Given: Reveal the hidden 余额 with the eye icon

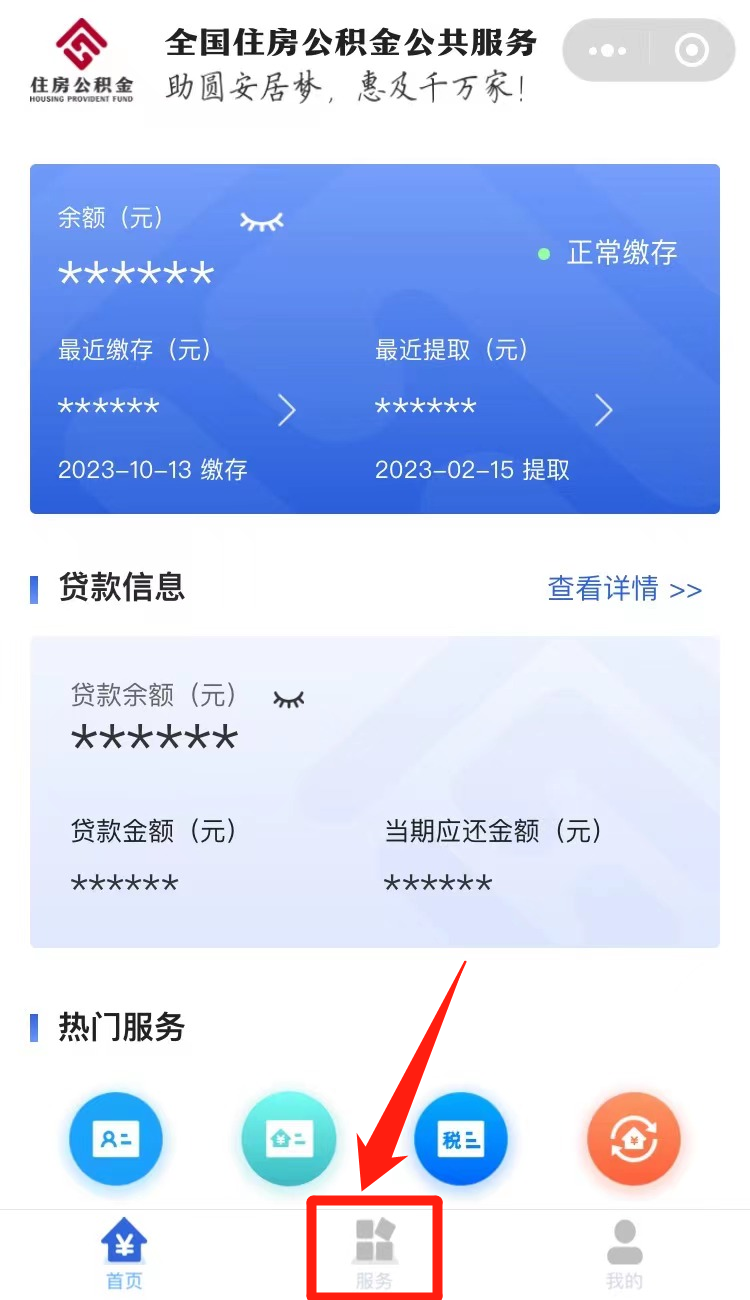Looking at the screenshot, I should (262, 220).
